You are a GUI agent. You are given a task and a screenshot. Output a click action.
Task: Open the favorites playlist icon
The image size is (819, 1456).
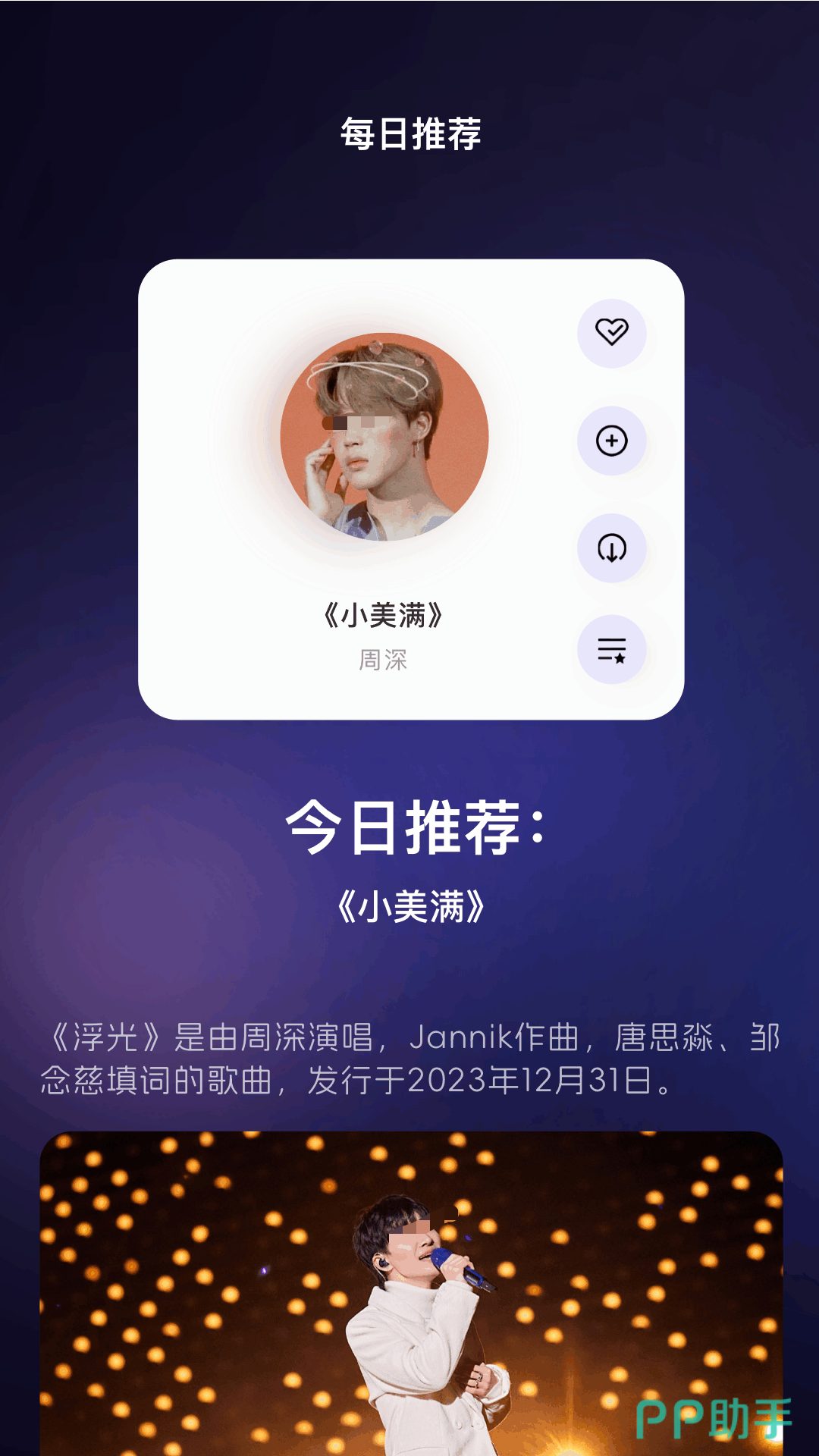611,650
